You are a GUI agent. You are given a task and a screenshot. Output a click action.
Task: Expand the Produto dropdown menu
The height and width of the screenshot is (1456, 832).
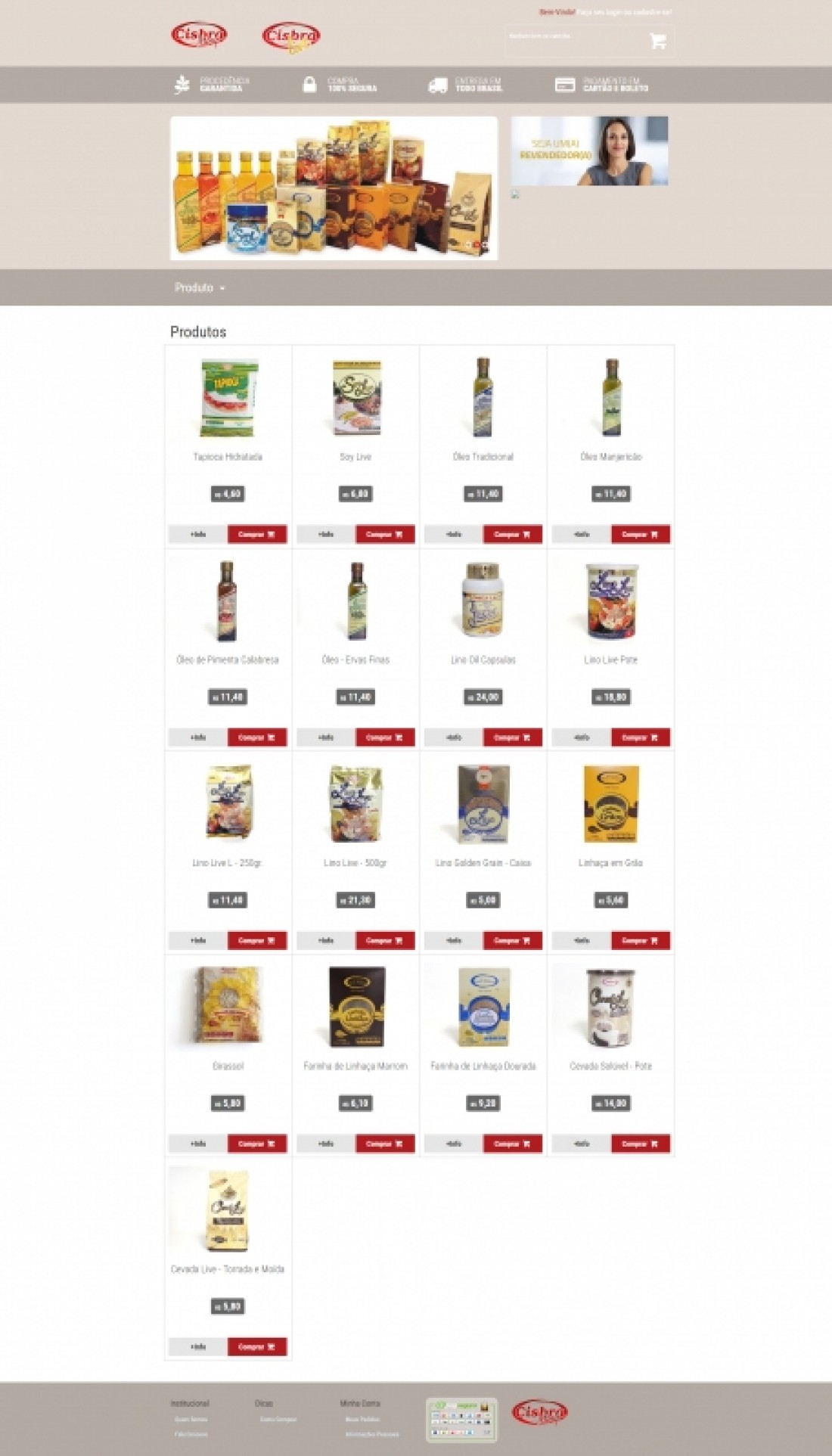200,287
